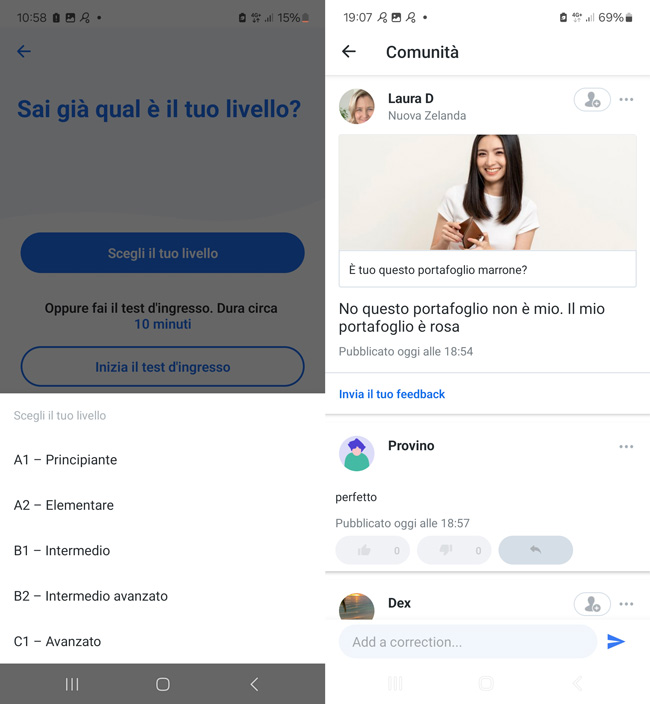Screen dimensions: 650x704
Task: Select B2 – Intermedio avanzato level
Action: [x=90, y=596]
